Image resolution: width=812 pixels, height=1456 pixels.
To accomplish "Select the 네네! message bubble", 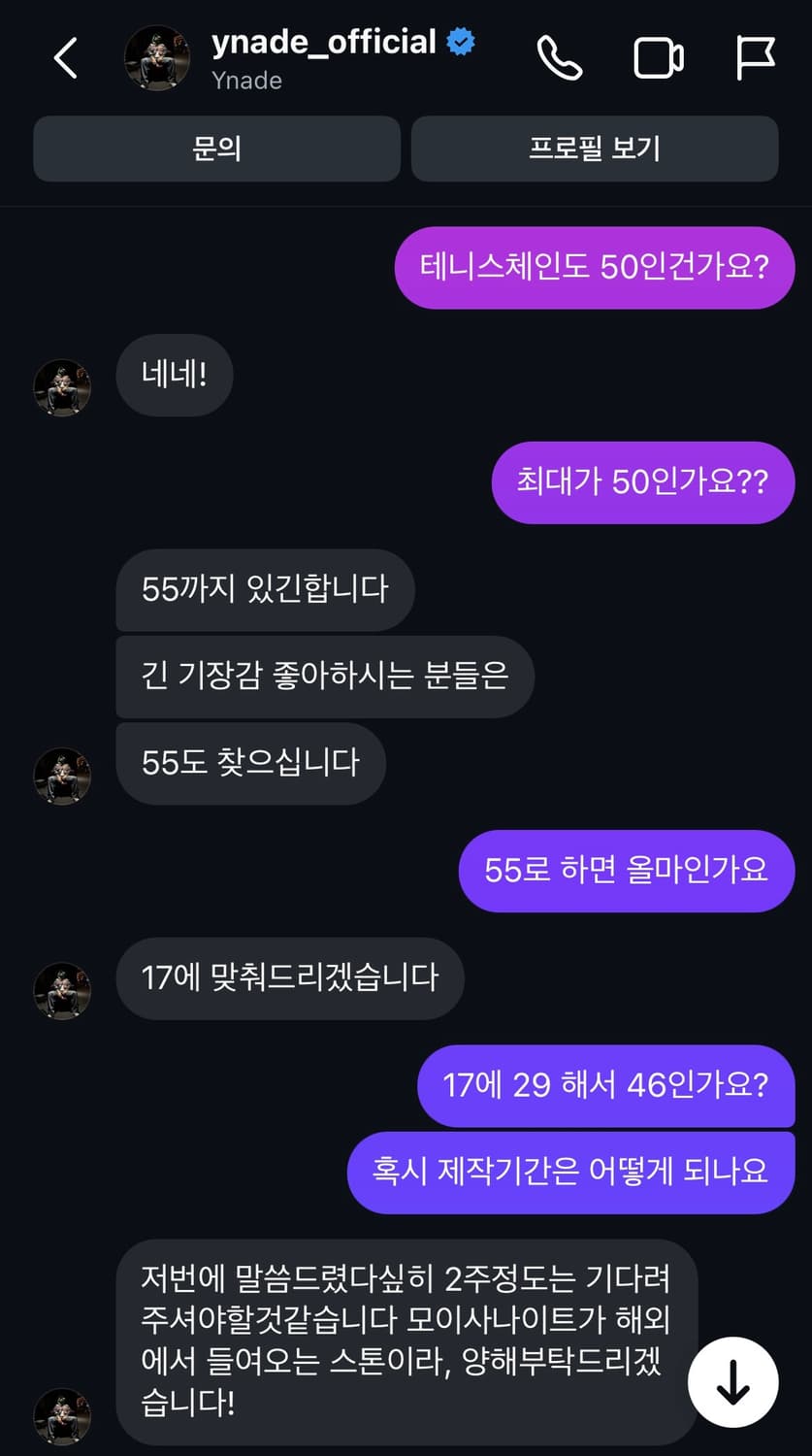I will pos(174,376).
